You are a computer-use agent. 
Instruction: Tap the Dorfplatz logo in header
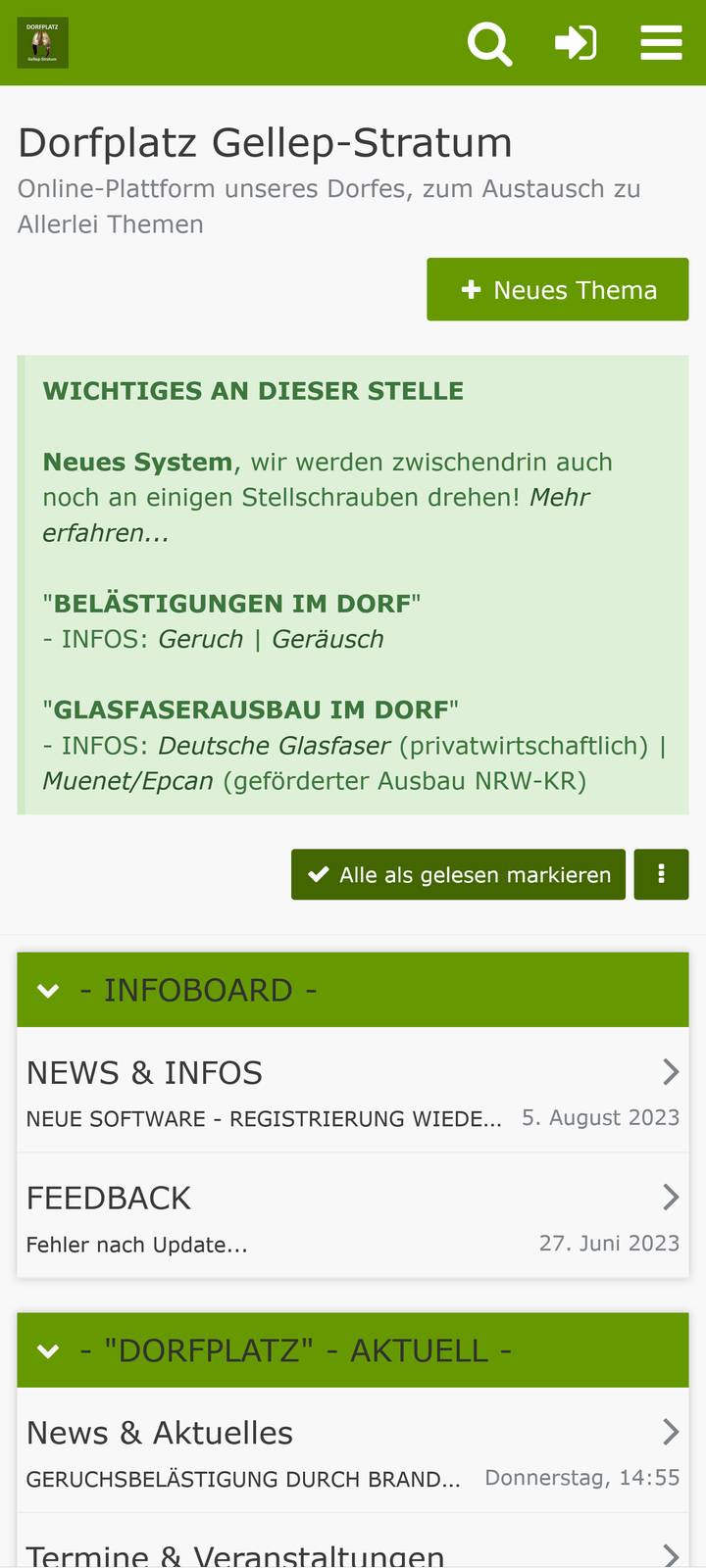(43, 43)
